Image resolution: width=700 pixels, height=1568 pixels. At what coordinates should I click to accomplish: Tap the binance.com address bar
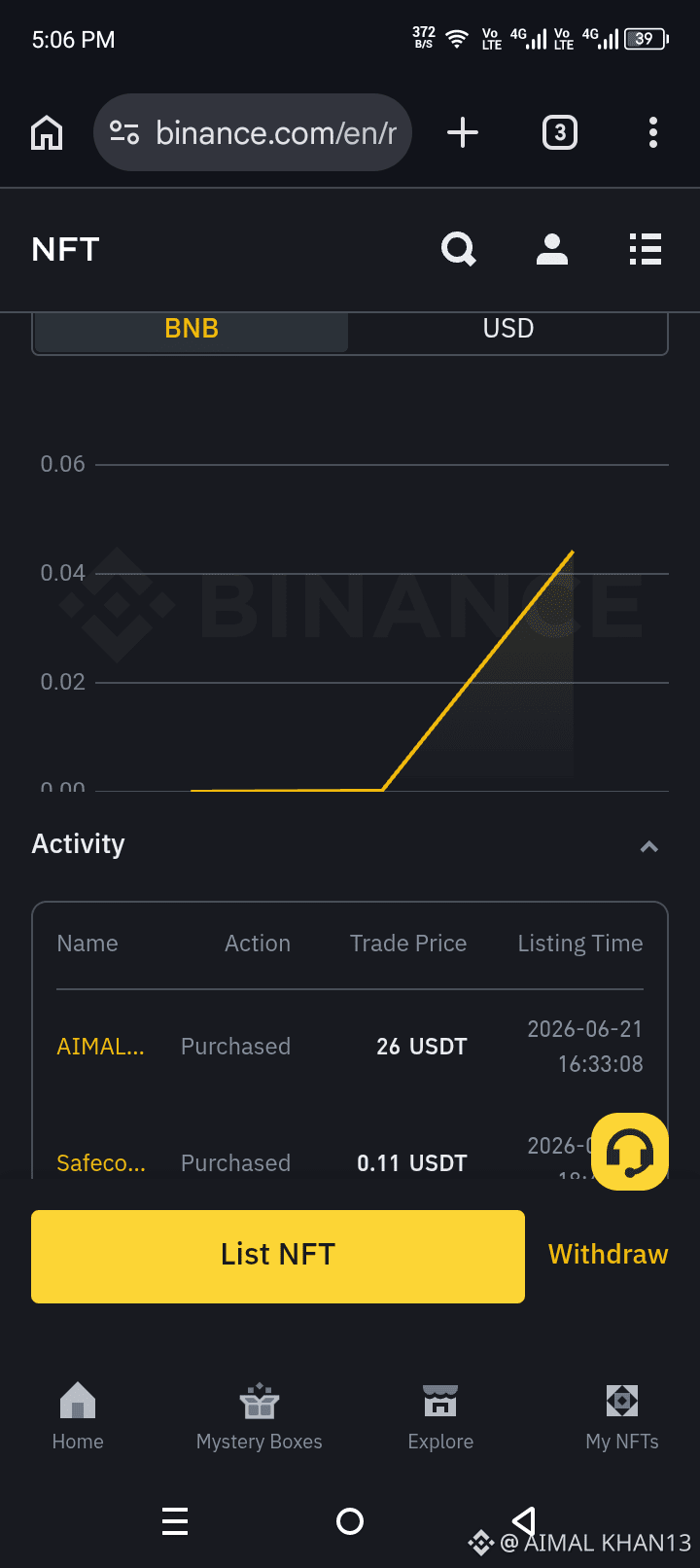pyautogui.click(x=253, y=132)
